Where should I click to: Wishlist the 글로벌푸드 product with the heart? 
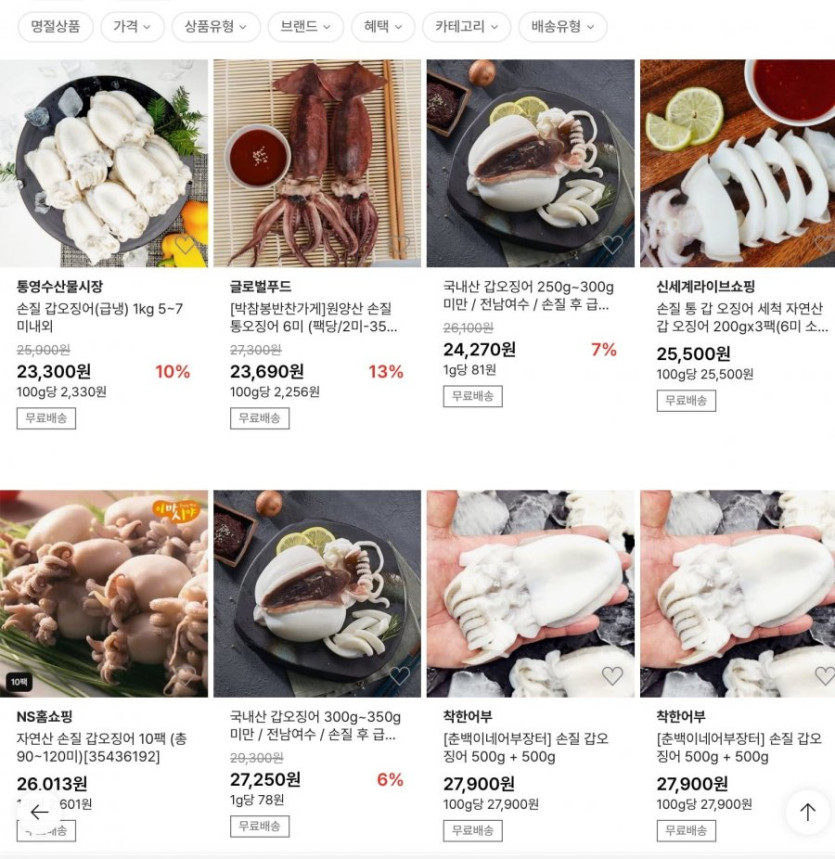pyautogui.click(x=399, y=245)
